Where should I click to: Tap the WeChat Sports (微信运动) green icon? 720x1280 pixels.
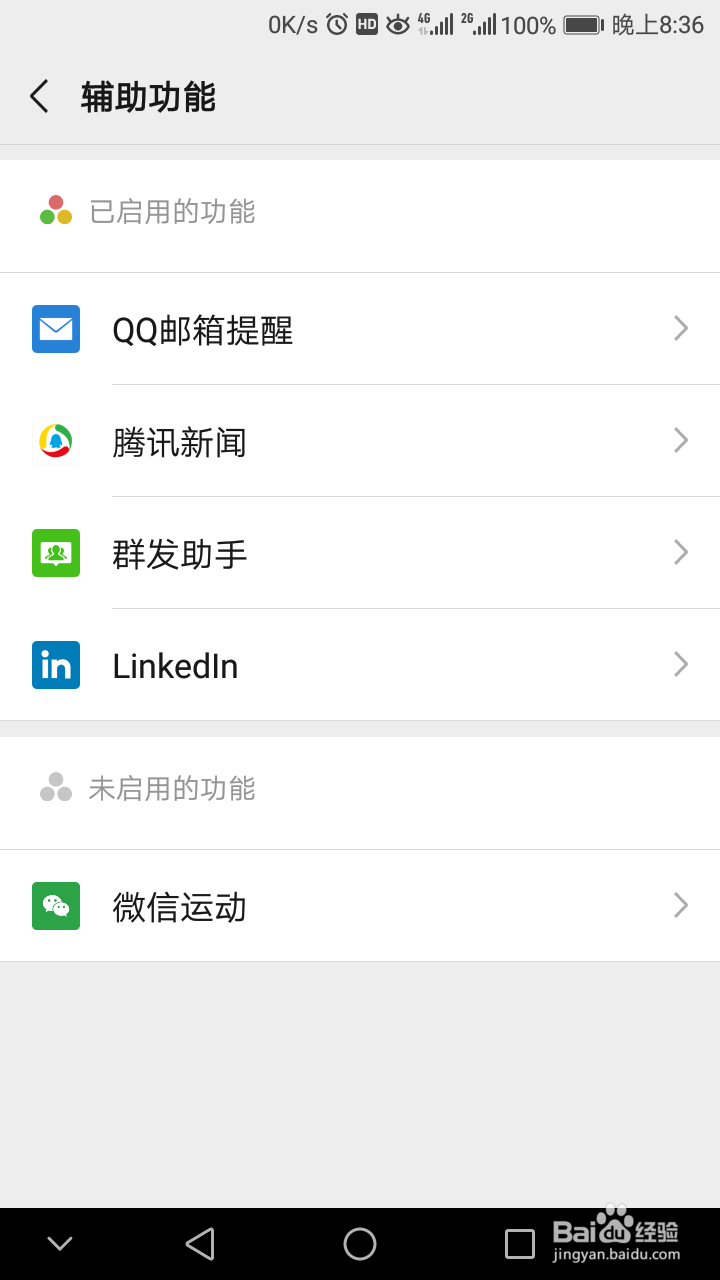(x=55, y=906)
